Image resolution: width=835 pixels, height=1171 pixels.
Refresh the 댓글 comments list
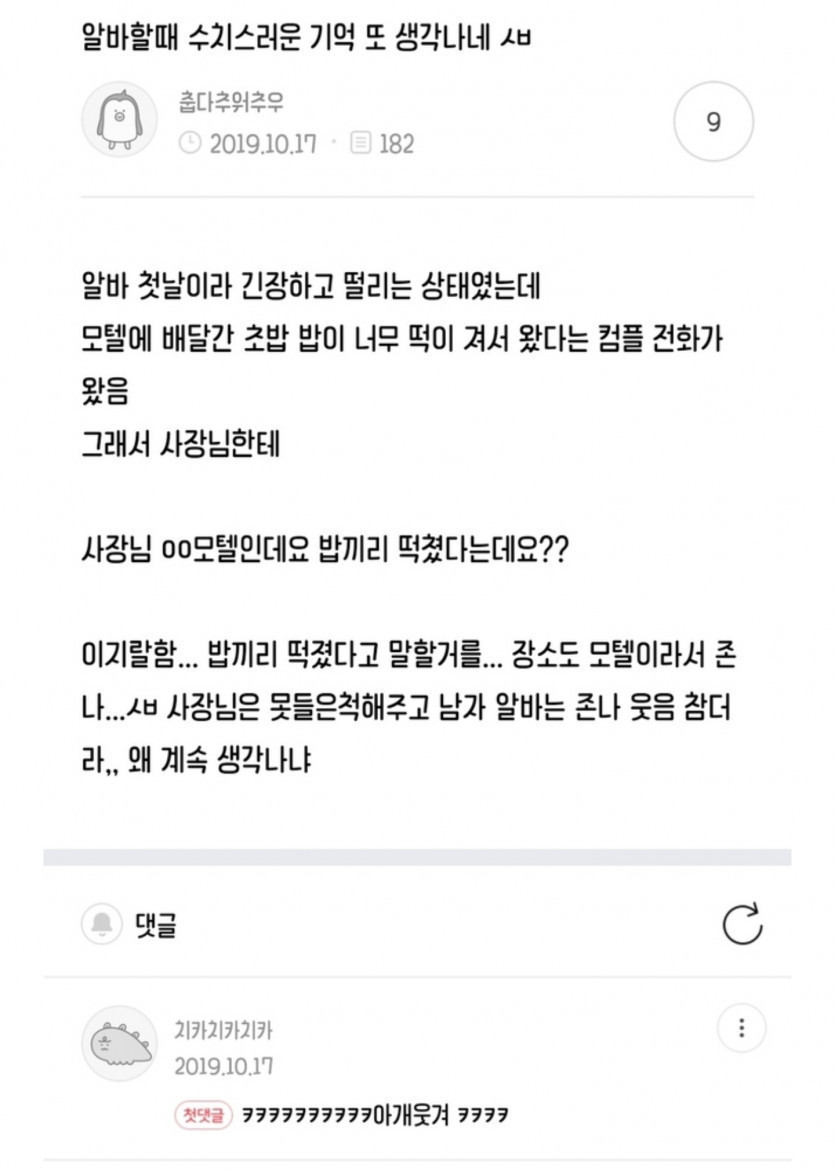[x=742, y=925]
